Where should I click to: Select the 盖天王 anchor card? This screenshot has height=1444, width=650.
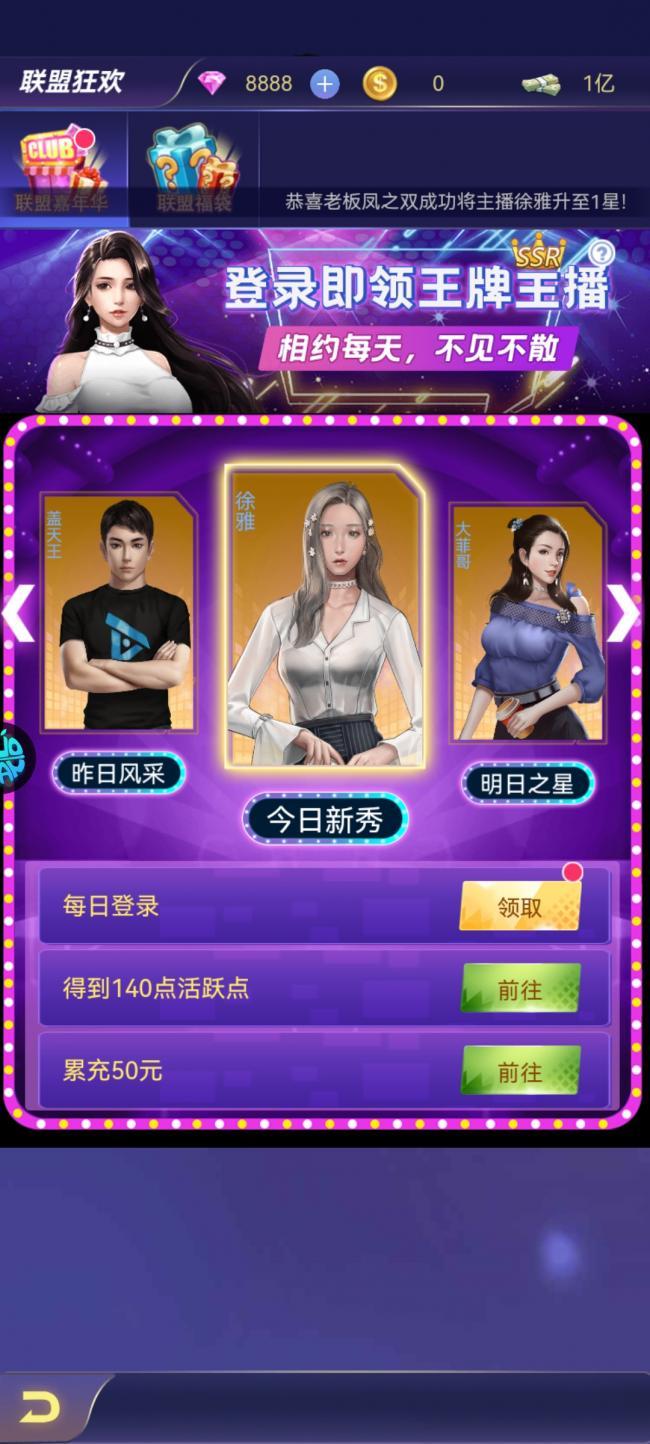pyautogui.click(x=119, y=612)
